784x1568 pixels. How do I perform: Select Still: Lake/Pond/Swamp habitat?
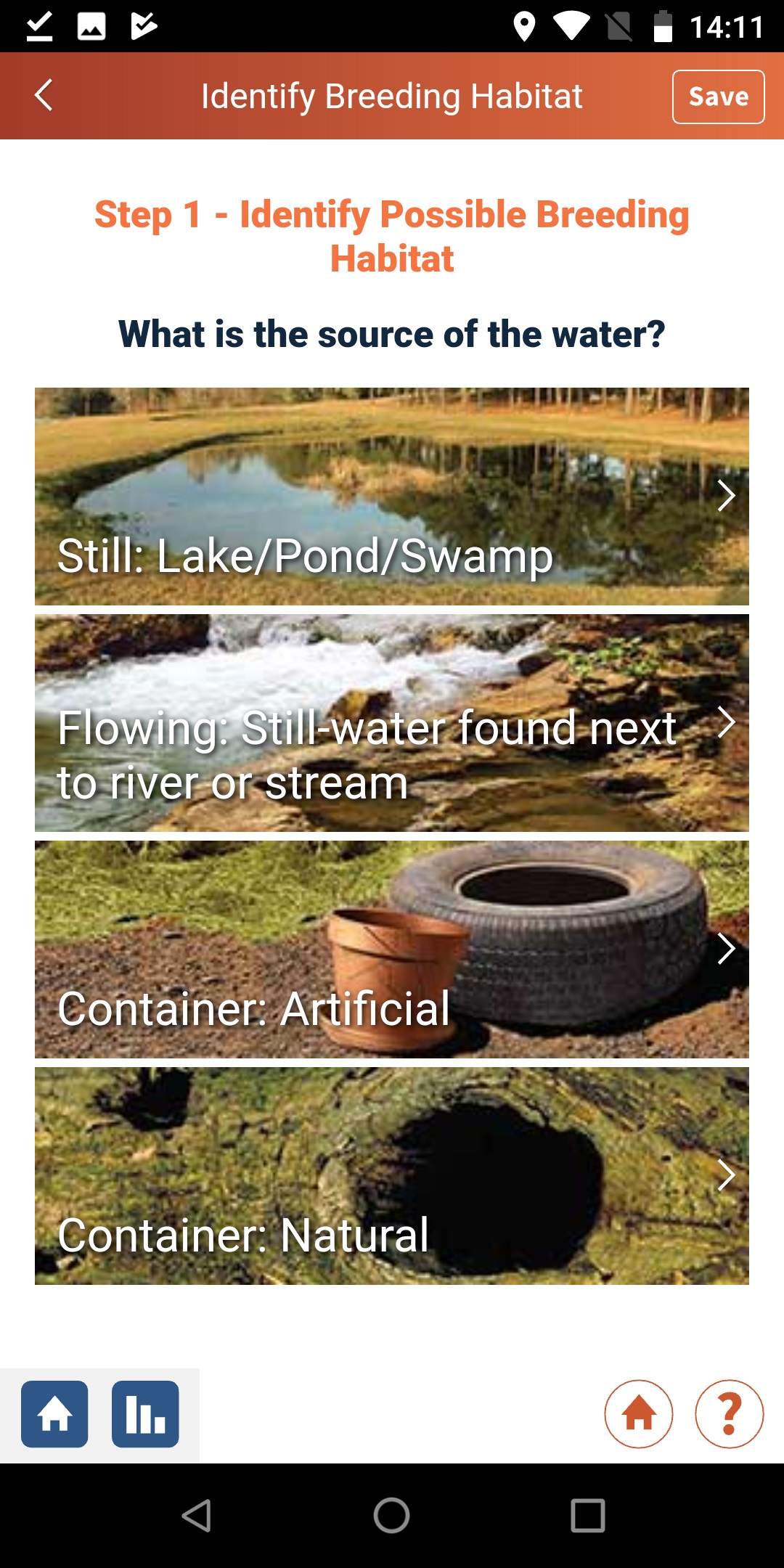(x=392, y=497)
